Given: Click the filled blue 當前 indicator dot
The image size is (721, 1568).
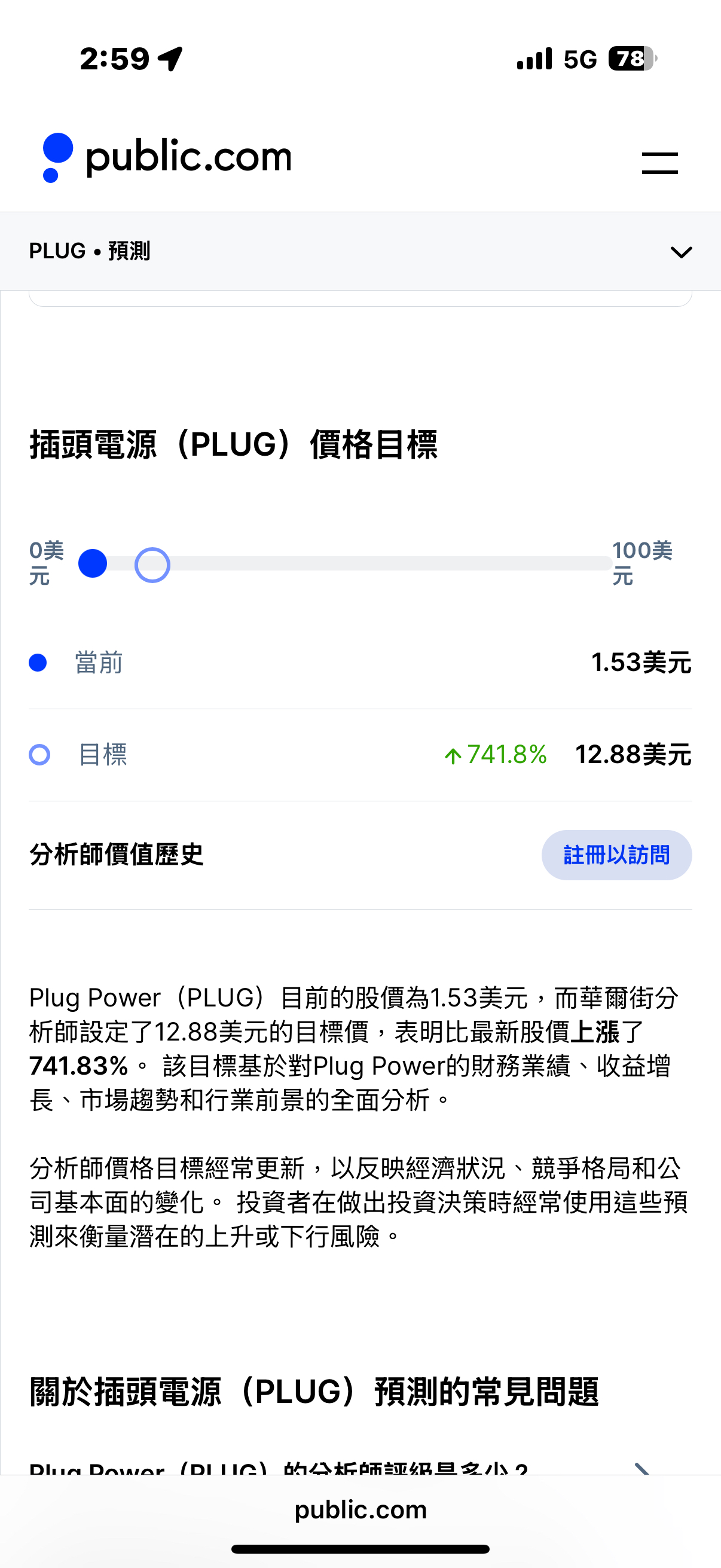Looking at the screenshot, I should [x=39, y=663].
